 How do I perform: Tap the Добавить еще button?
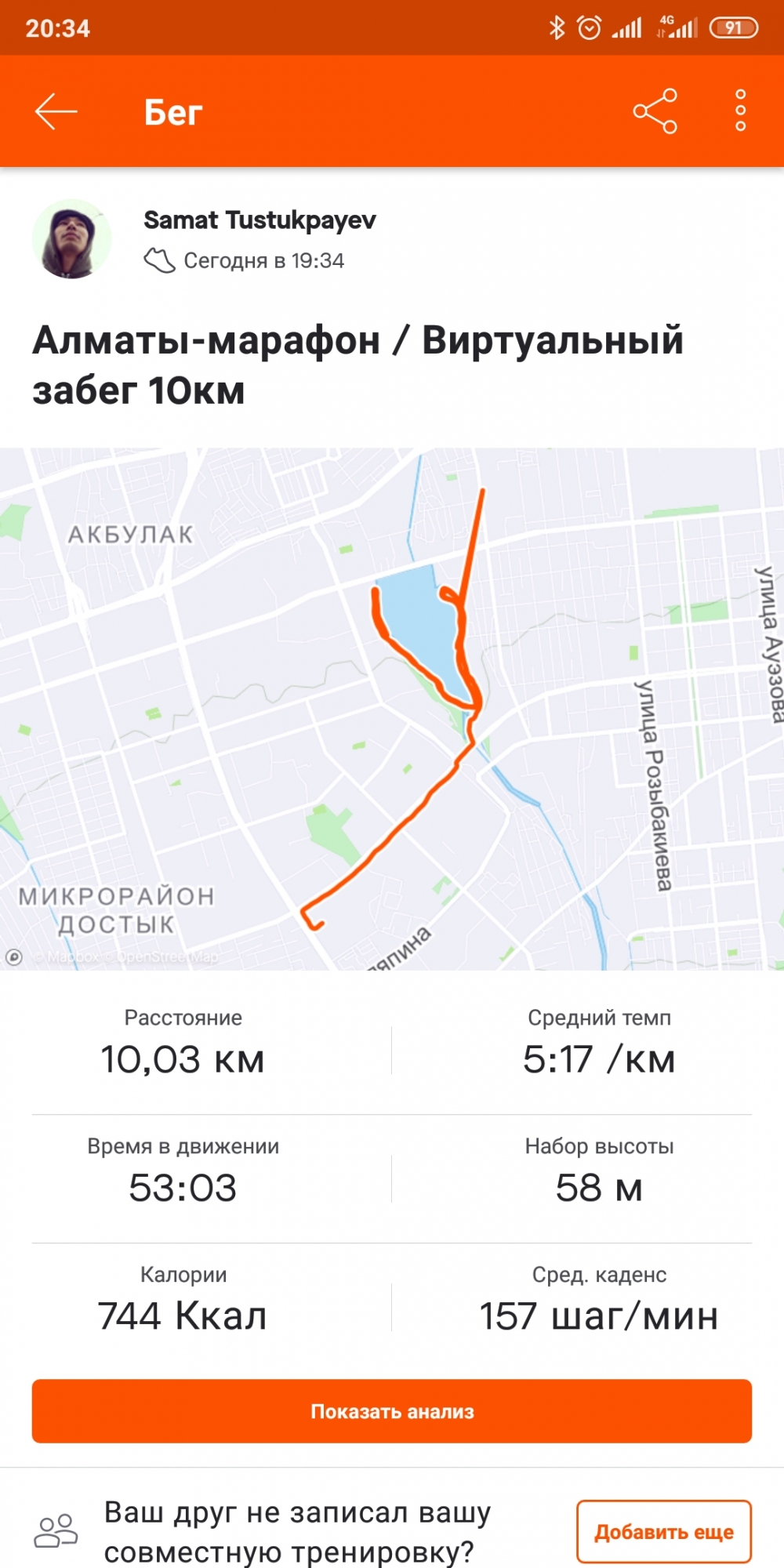point(663,1531)
